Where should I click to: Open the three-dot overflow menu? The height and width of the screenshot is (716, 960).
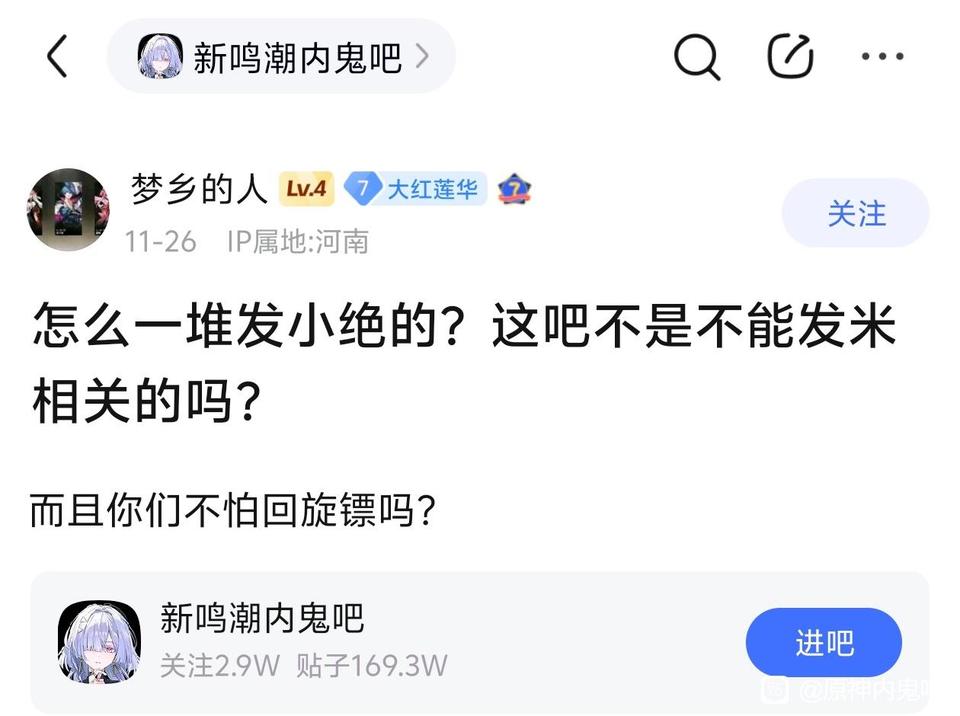click(x=883, y=57)
